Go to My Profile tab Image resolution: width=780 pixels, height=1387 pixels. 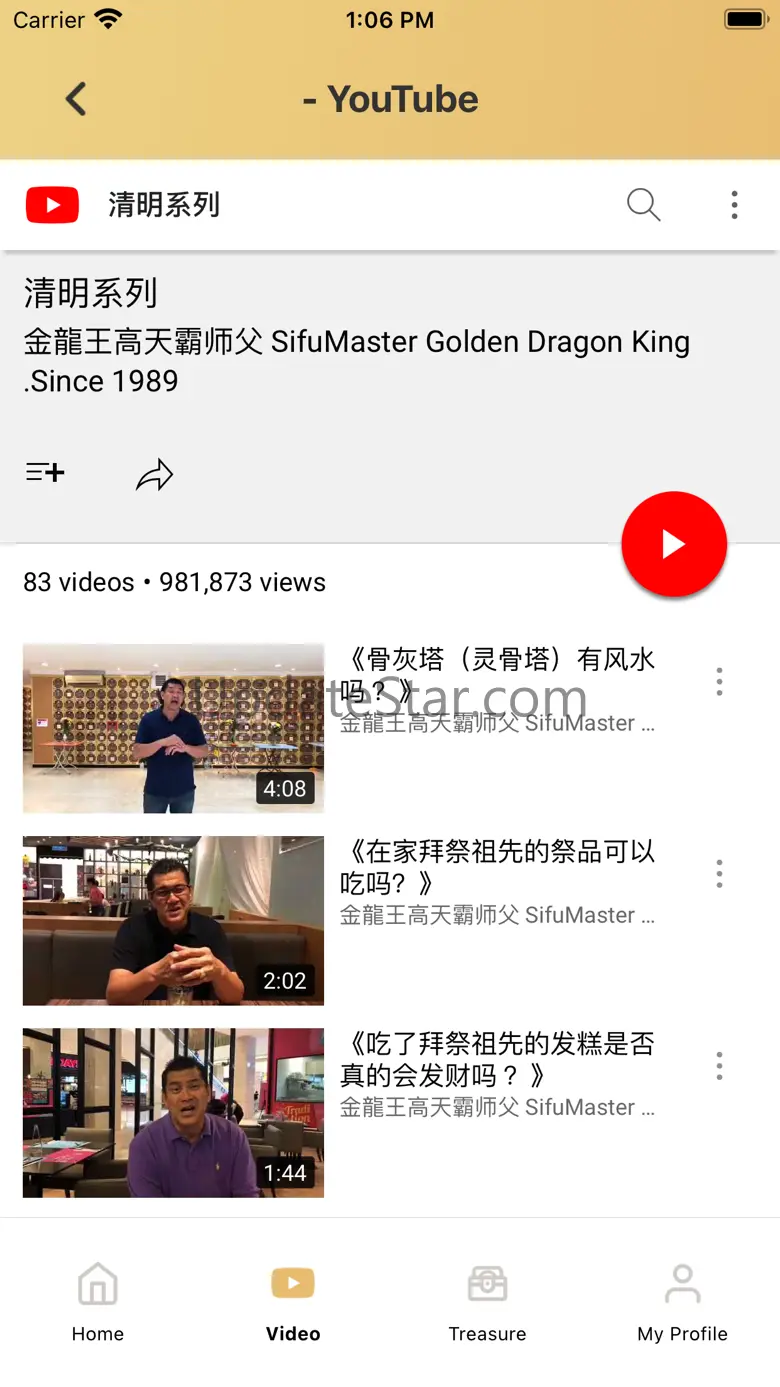(683, 1303)
